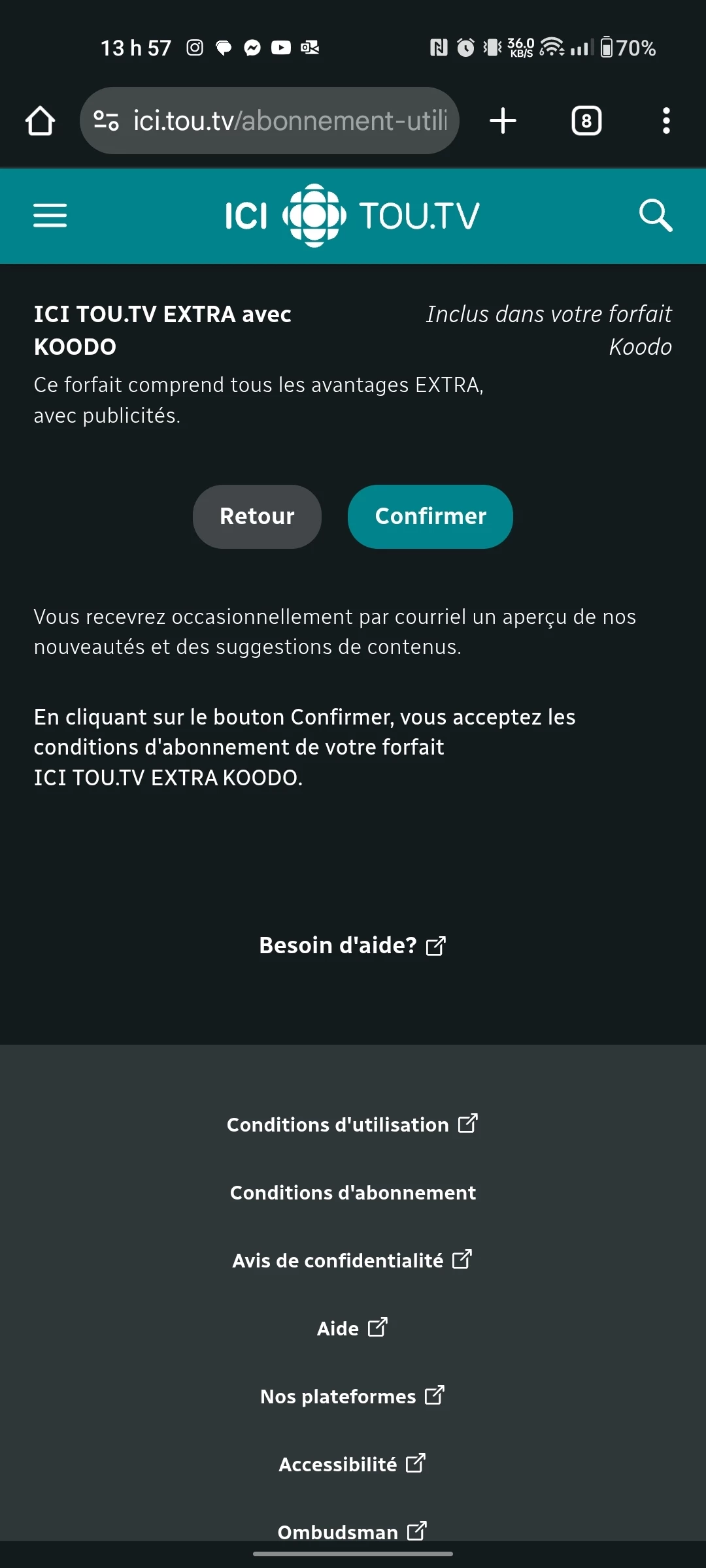706x1568 pixels.
Task: Open the browser overflow menu
Action: (666, 121)
